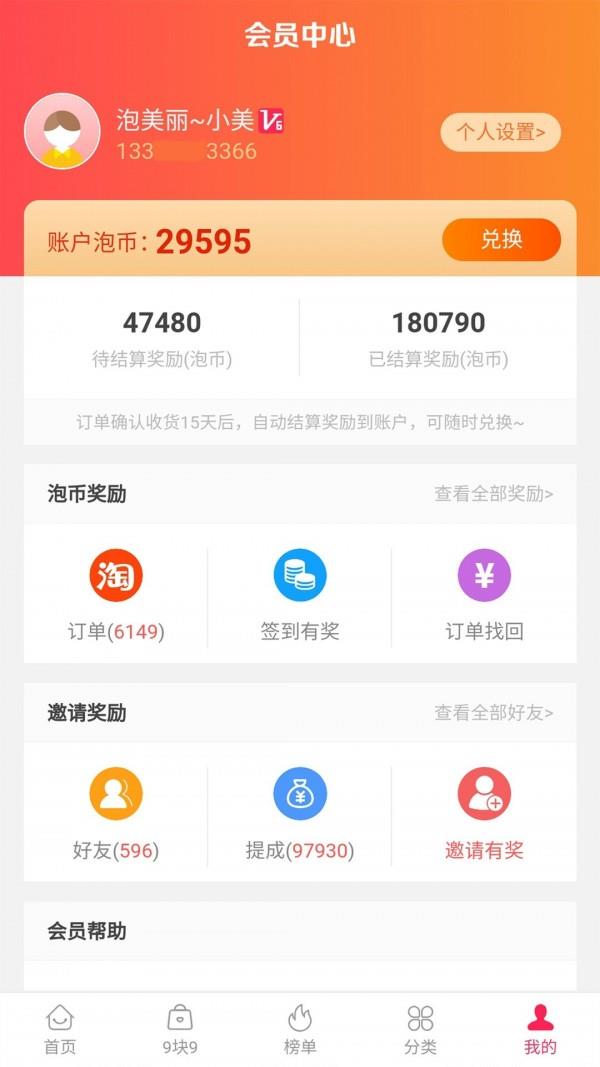Switch to the 9块9 tab
The image size is (600, 1067).
[180, 1030]
